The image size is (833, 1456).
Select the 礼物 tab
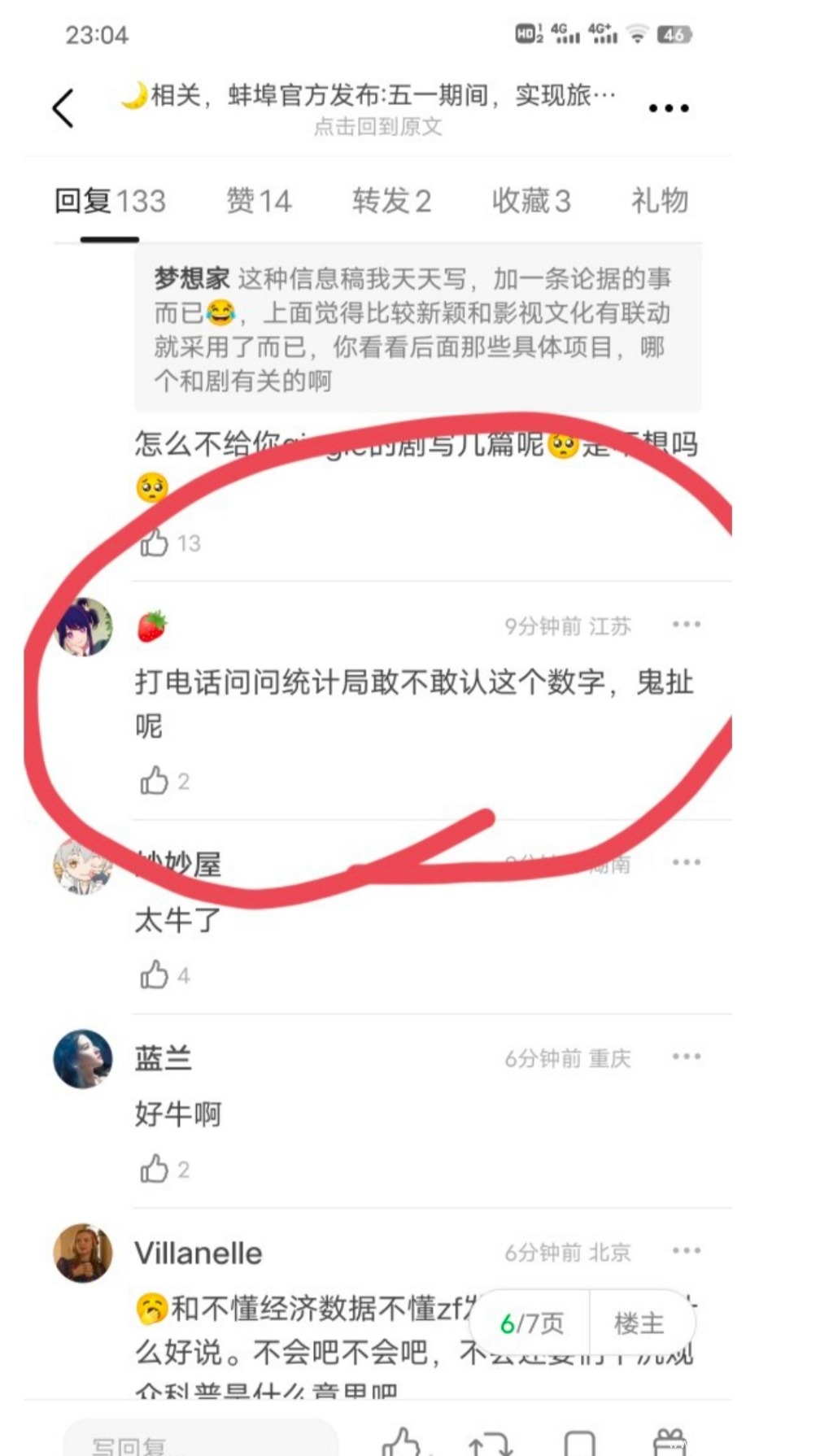coord(659,201)
